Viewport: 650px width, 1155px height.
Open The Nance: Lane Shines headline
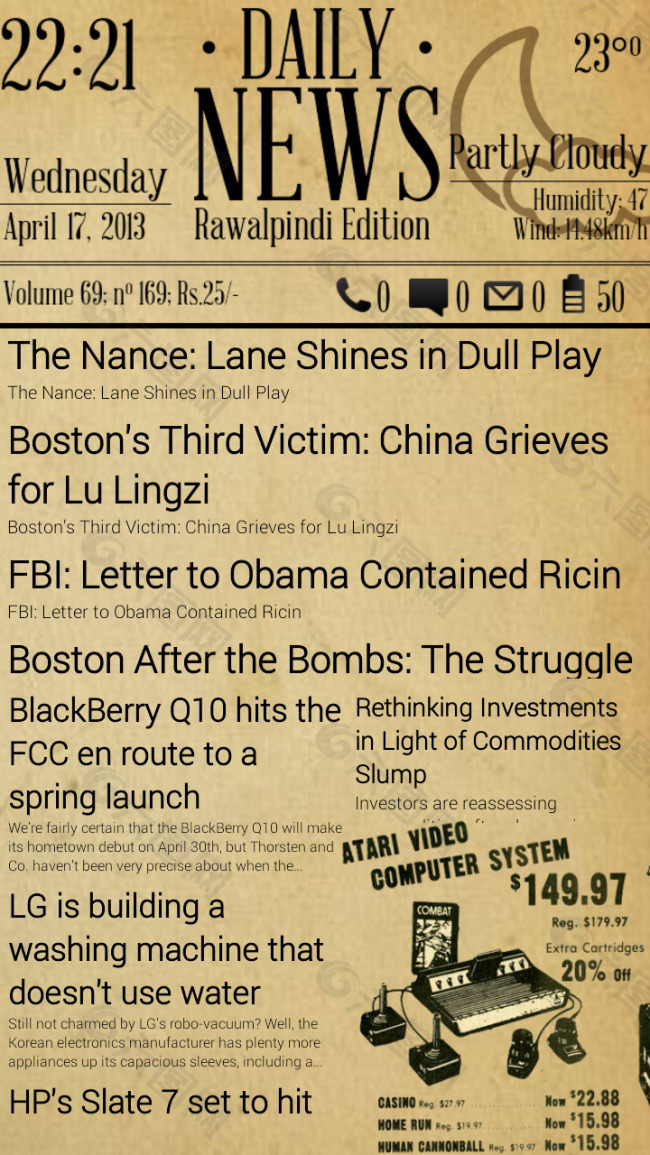click(304, 356)
